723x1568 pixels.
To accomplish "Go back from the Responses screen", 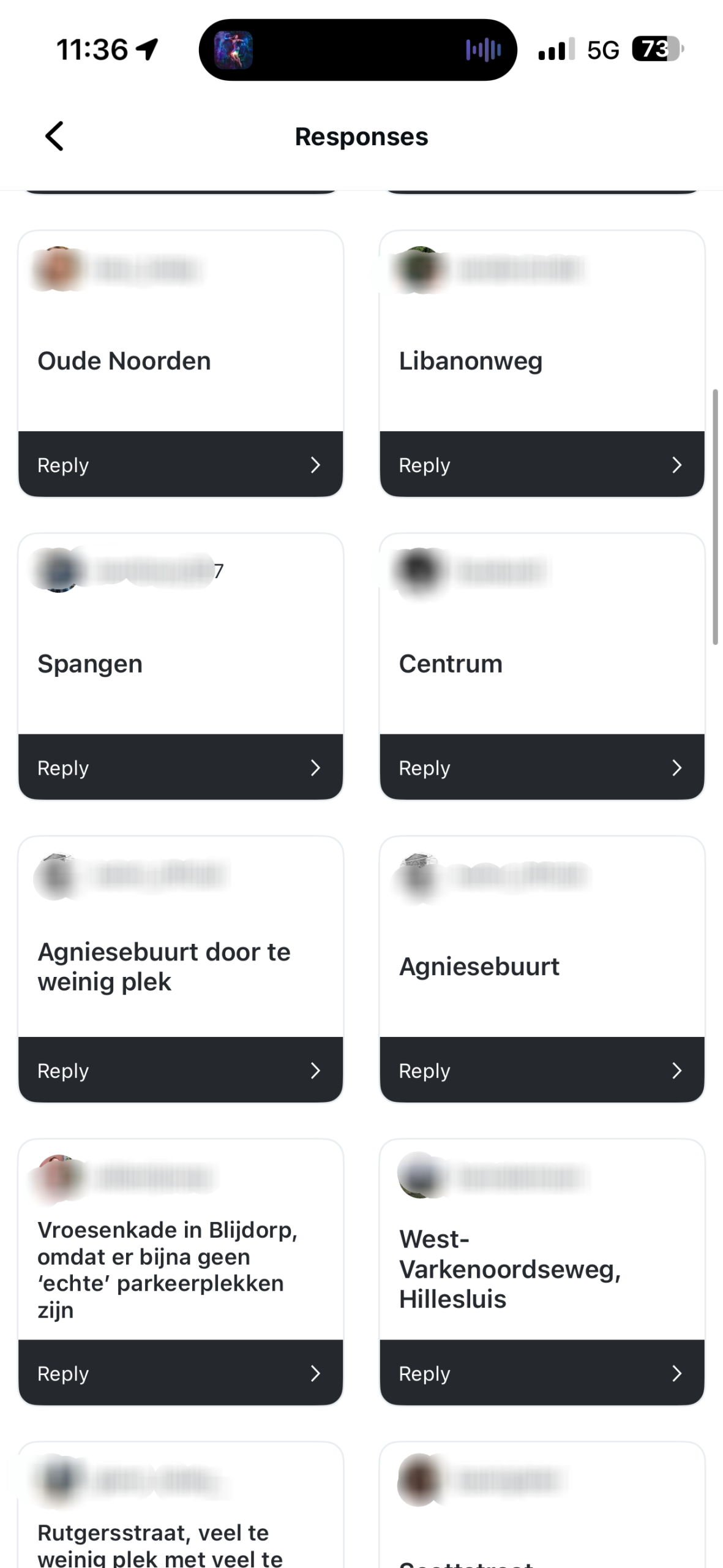I will (54, 136).
